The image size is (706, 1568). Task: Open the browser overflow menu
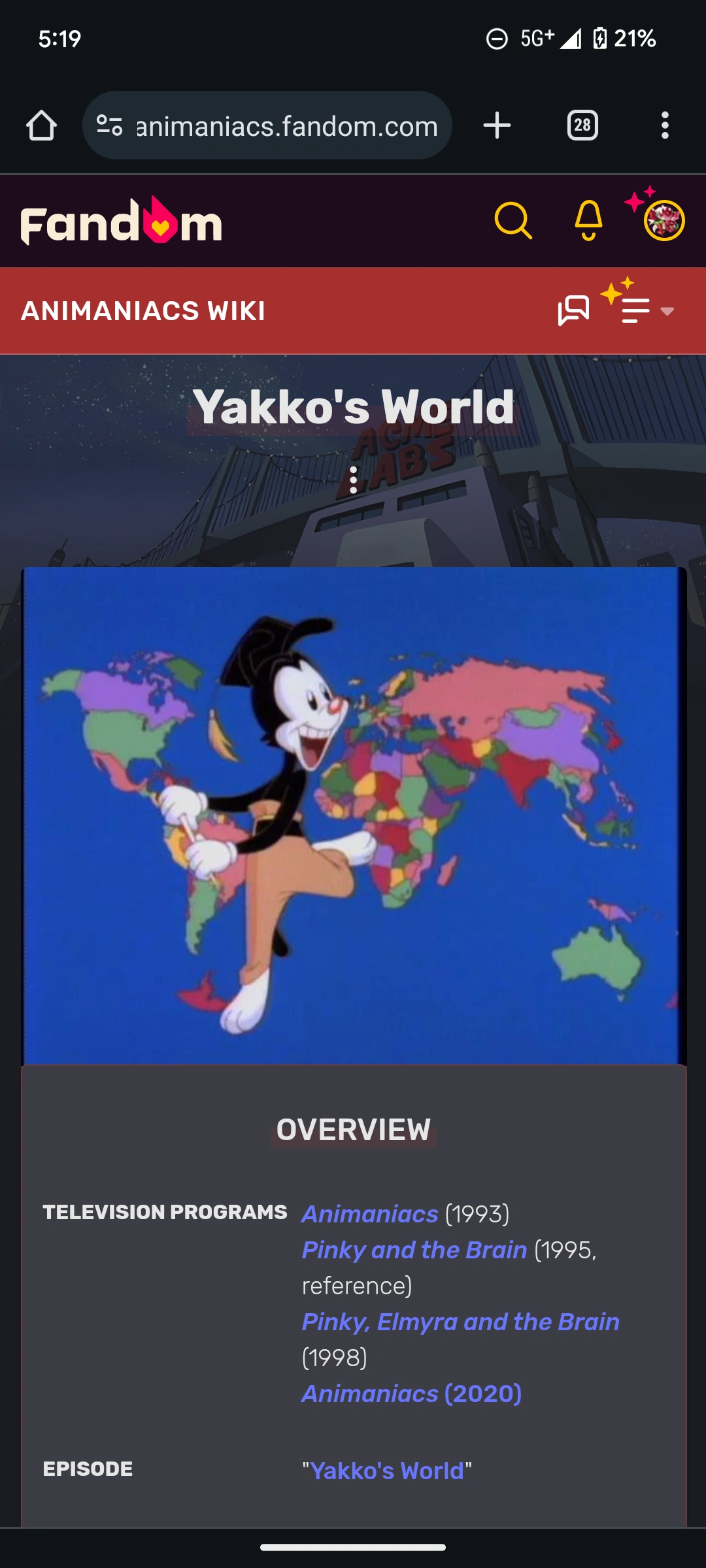[665, 125]
